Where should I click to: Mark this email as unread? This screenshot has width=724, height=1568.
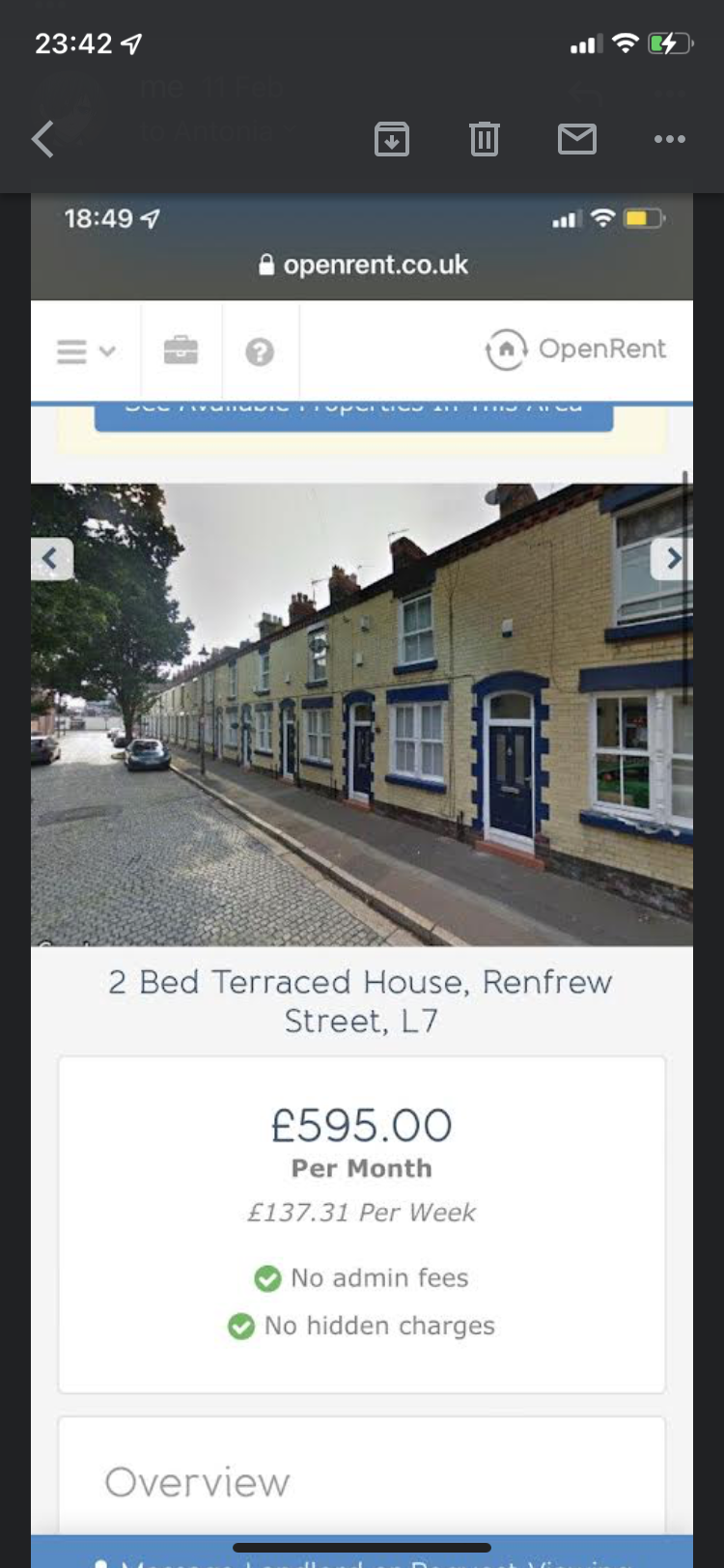click(x=577, y=139)
